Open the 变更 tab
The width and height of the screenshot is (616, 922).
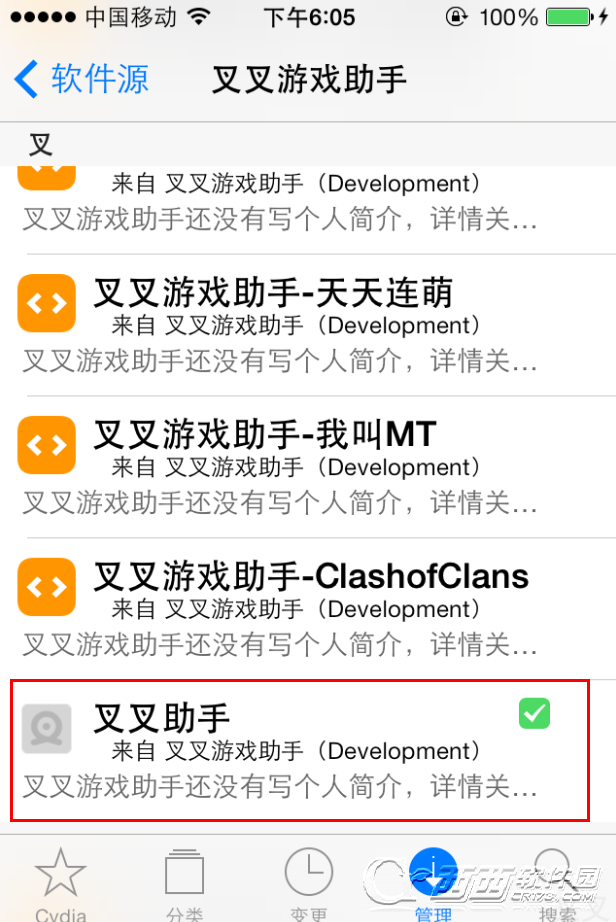coord(308,881)
